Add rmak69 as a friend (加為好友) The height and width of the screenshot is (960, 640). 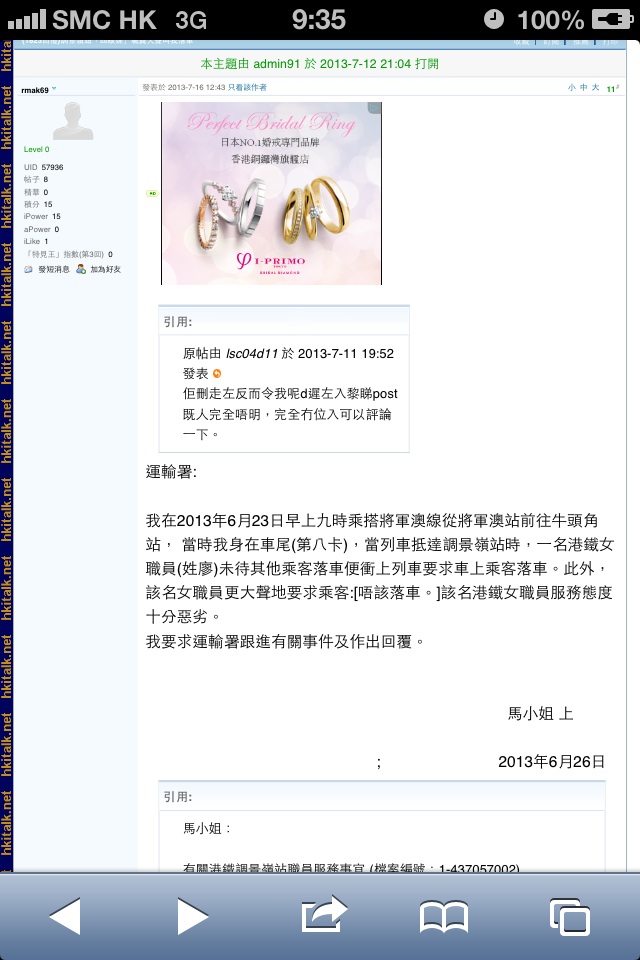coord(104,270)
